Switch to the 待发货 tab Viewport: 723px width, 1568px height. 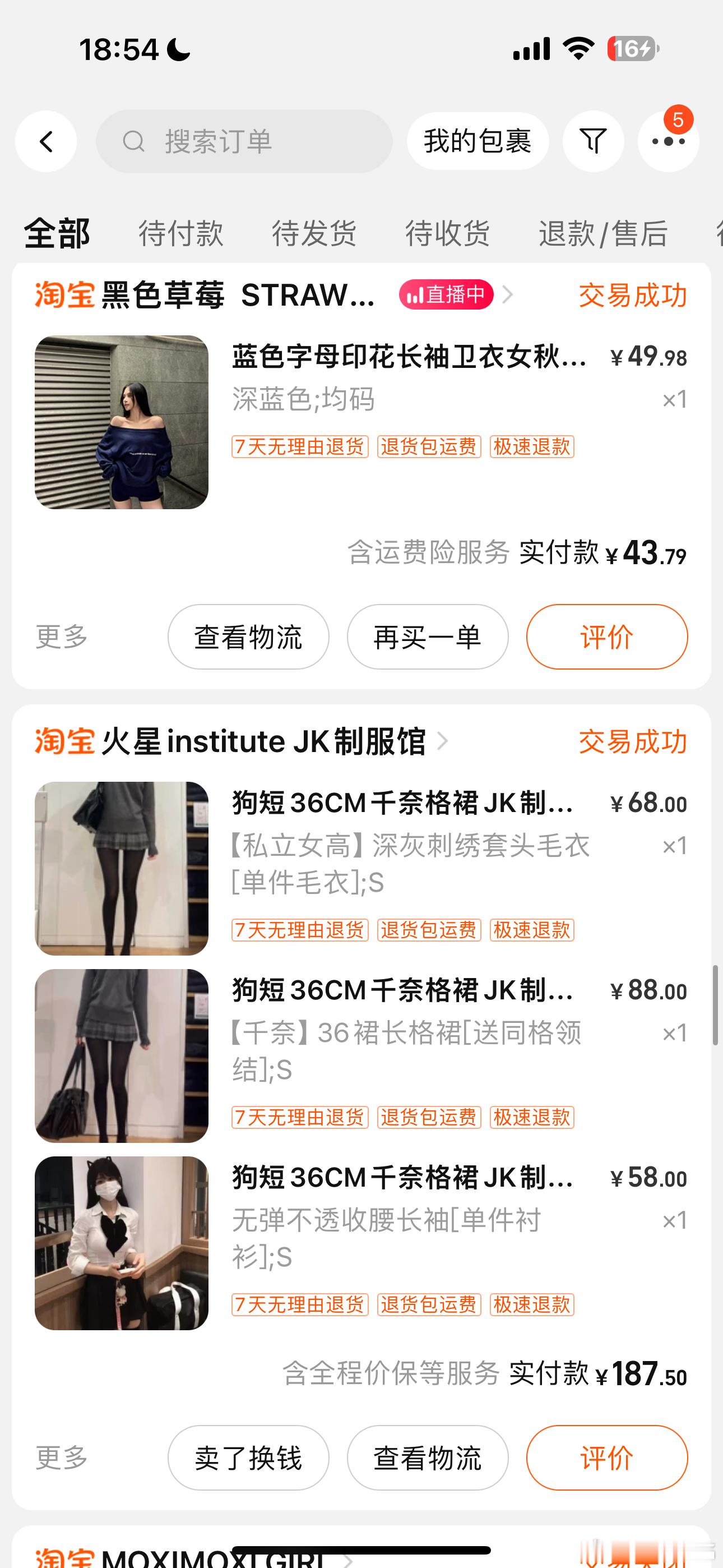[314, 234]
